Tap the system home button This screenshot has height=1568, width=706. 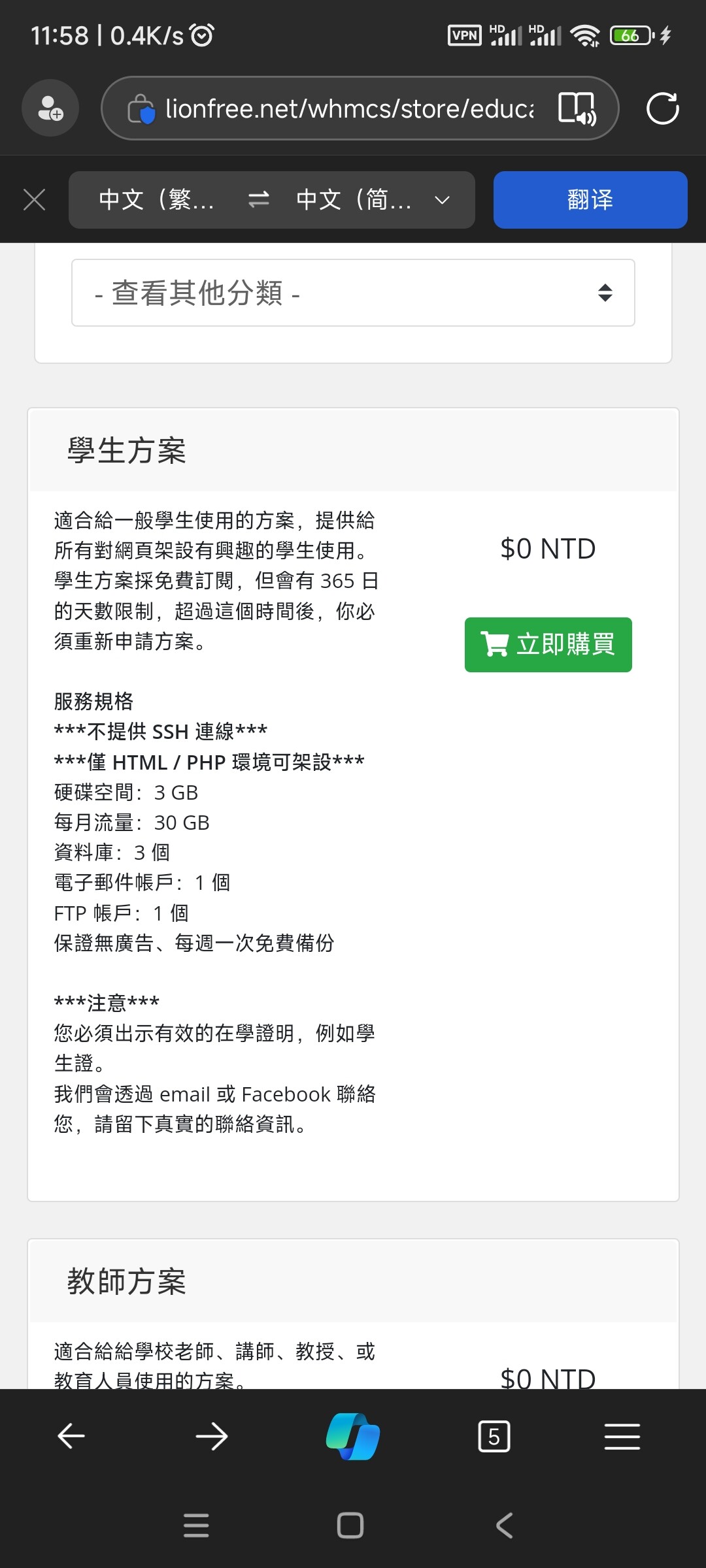(350, 1526)
